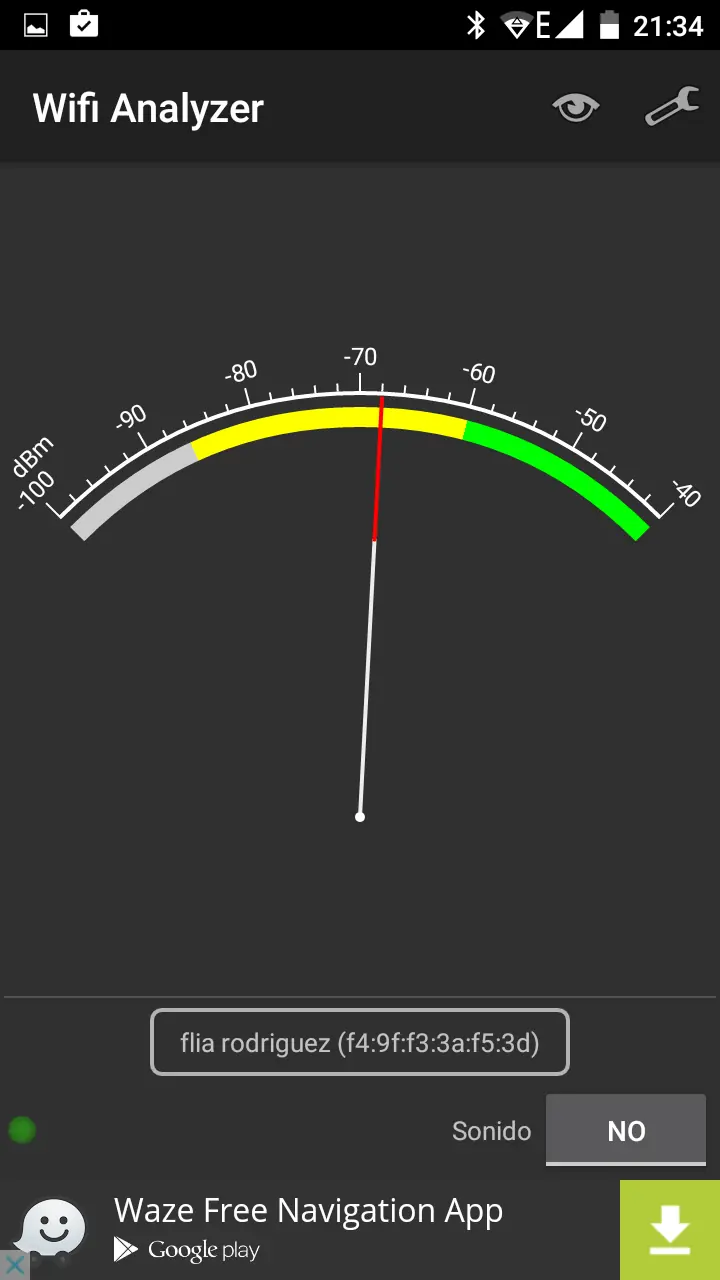Open the view selector eye icon

576,107
